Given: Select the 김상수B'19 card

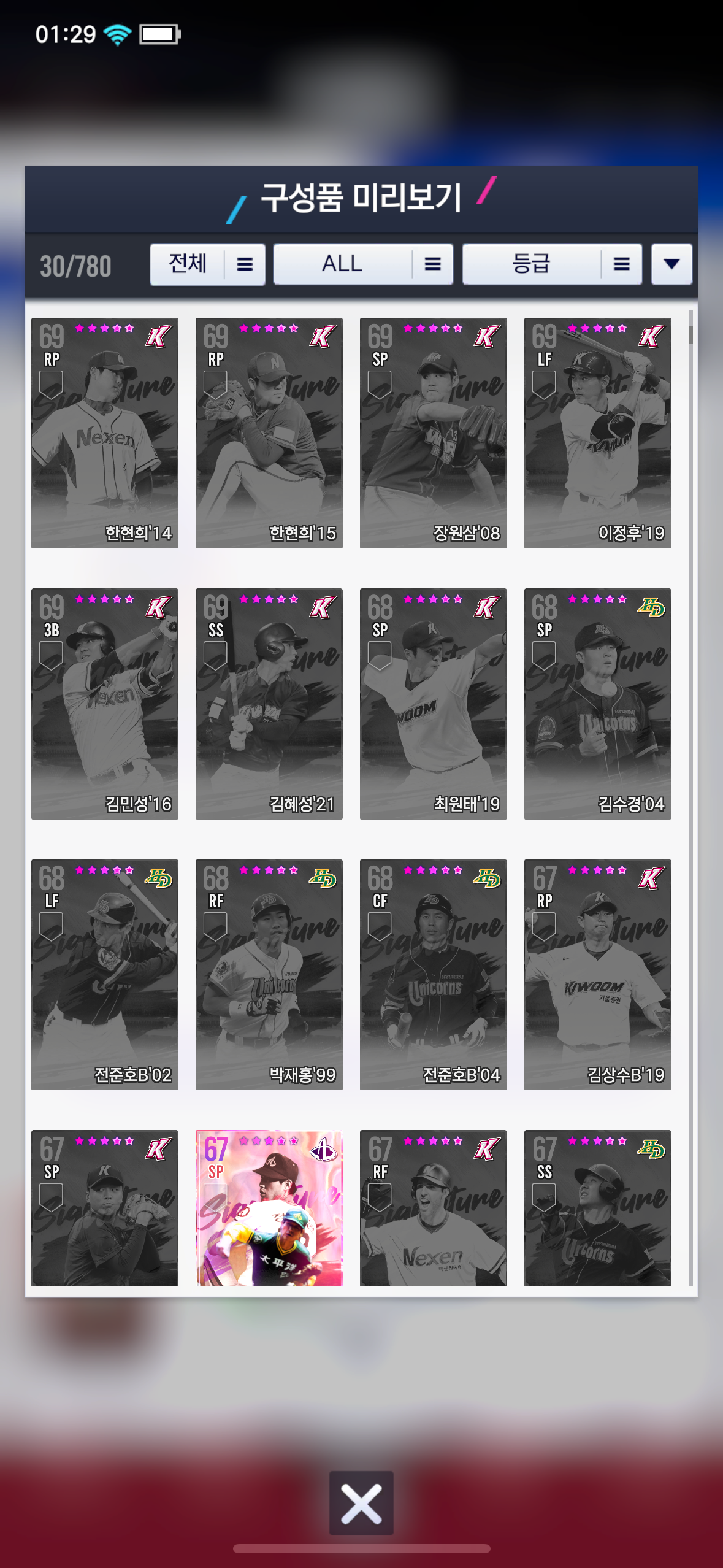Looking at the screenshot, I should tap(597, 974).
